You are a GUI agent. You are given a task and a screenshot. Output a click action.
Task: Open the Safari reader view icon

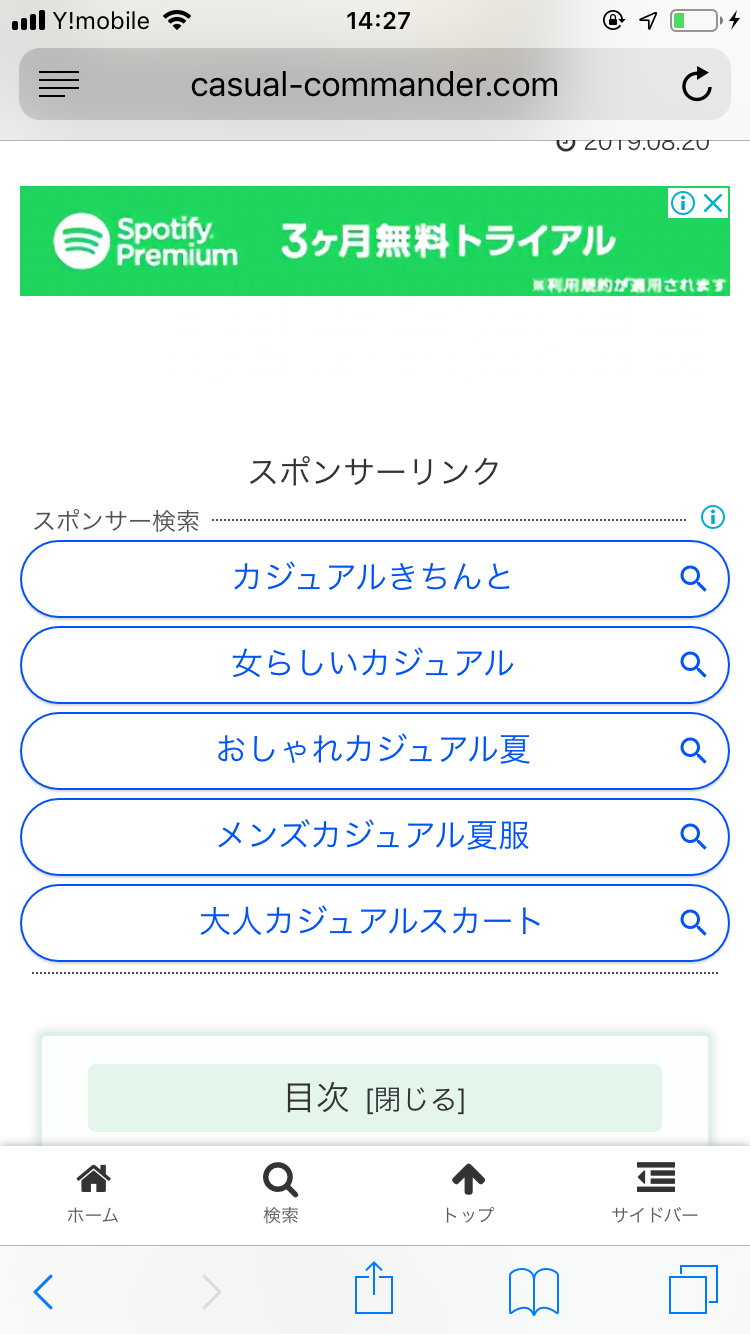59,85
